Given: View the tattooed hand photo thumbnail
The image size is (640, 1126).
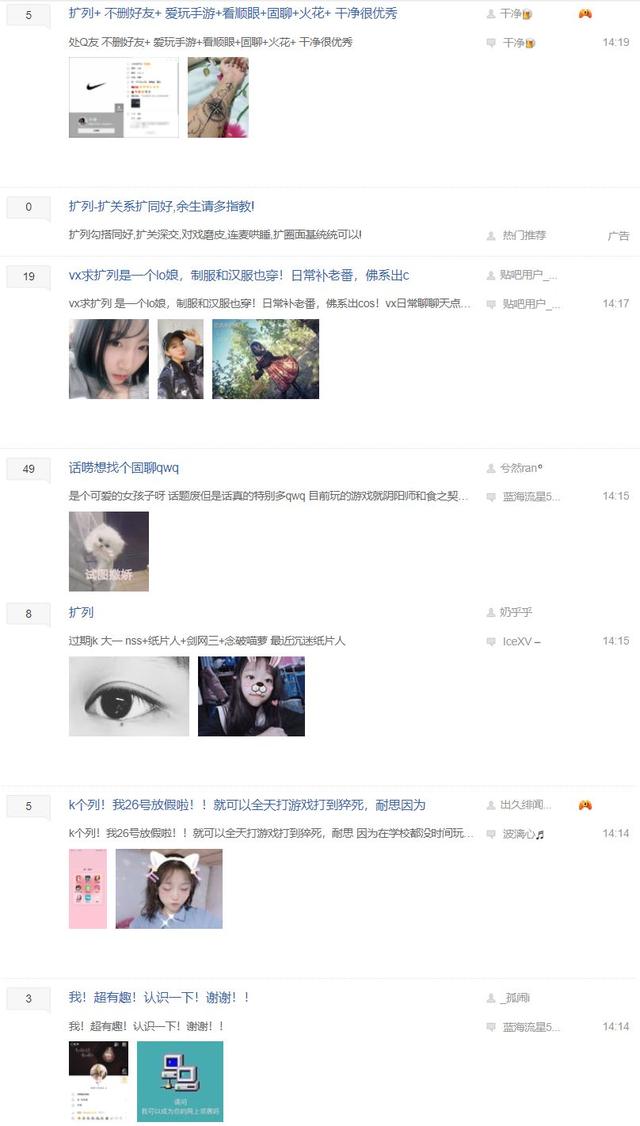Looking at the screenshot, I should [x=217, y=98].
